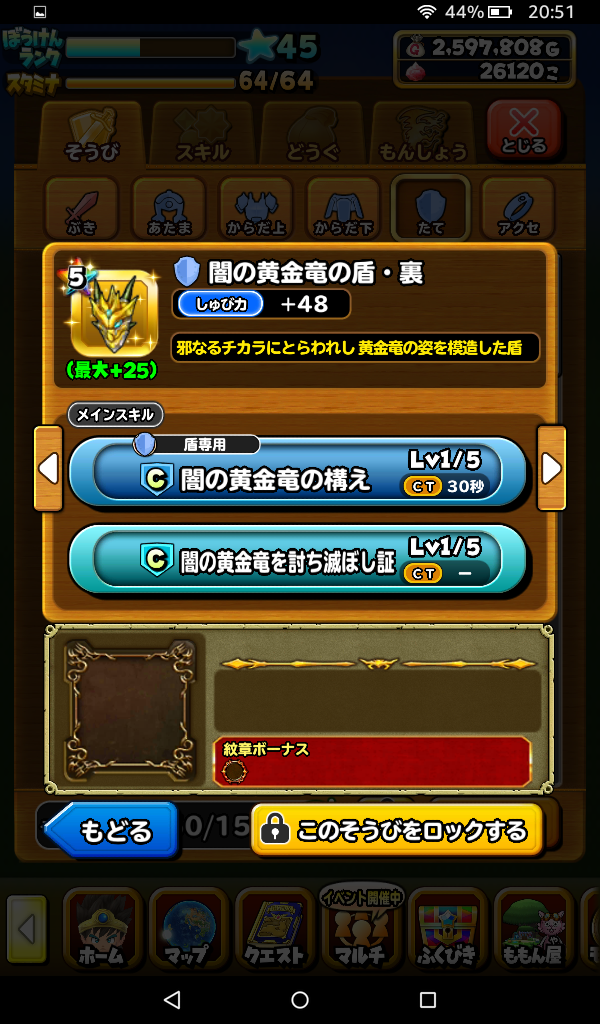Switch to the そうび tab
Viewport: 600px width, 1024px height.
(x=91, y=134)
